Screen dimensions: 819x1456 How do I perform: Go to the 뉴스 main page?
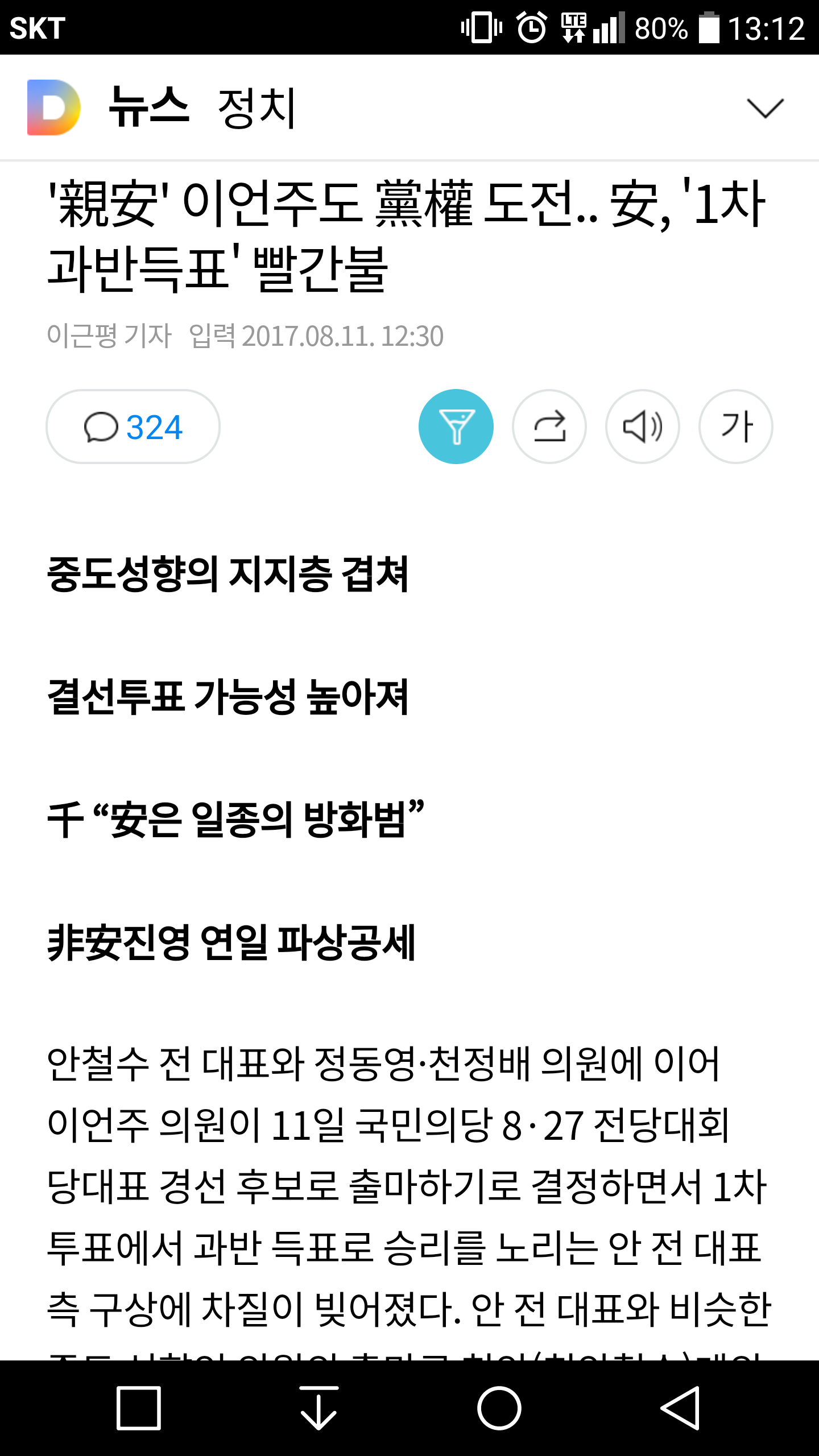coord(149,106)
